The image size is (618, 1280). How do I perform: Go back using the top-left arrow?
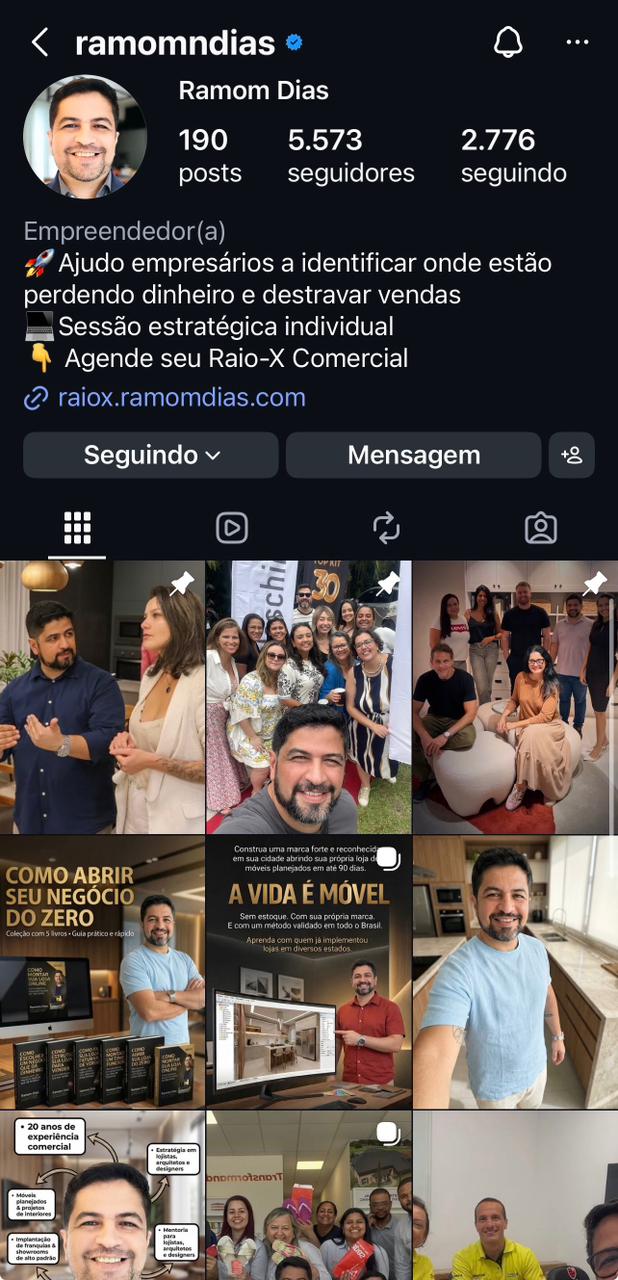coord(39,43)
